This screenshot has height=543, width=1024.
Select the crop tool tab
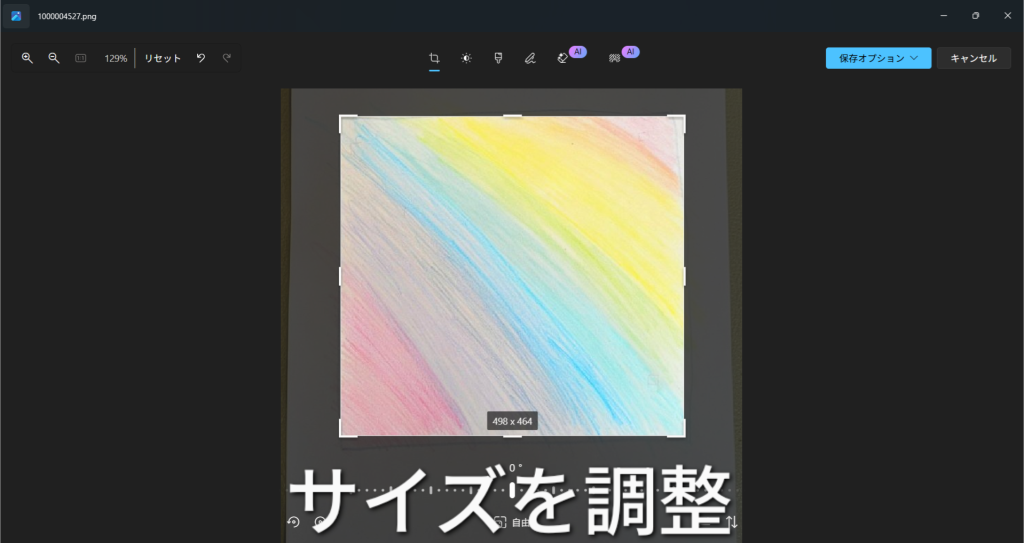434,58
